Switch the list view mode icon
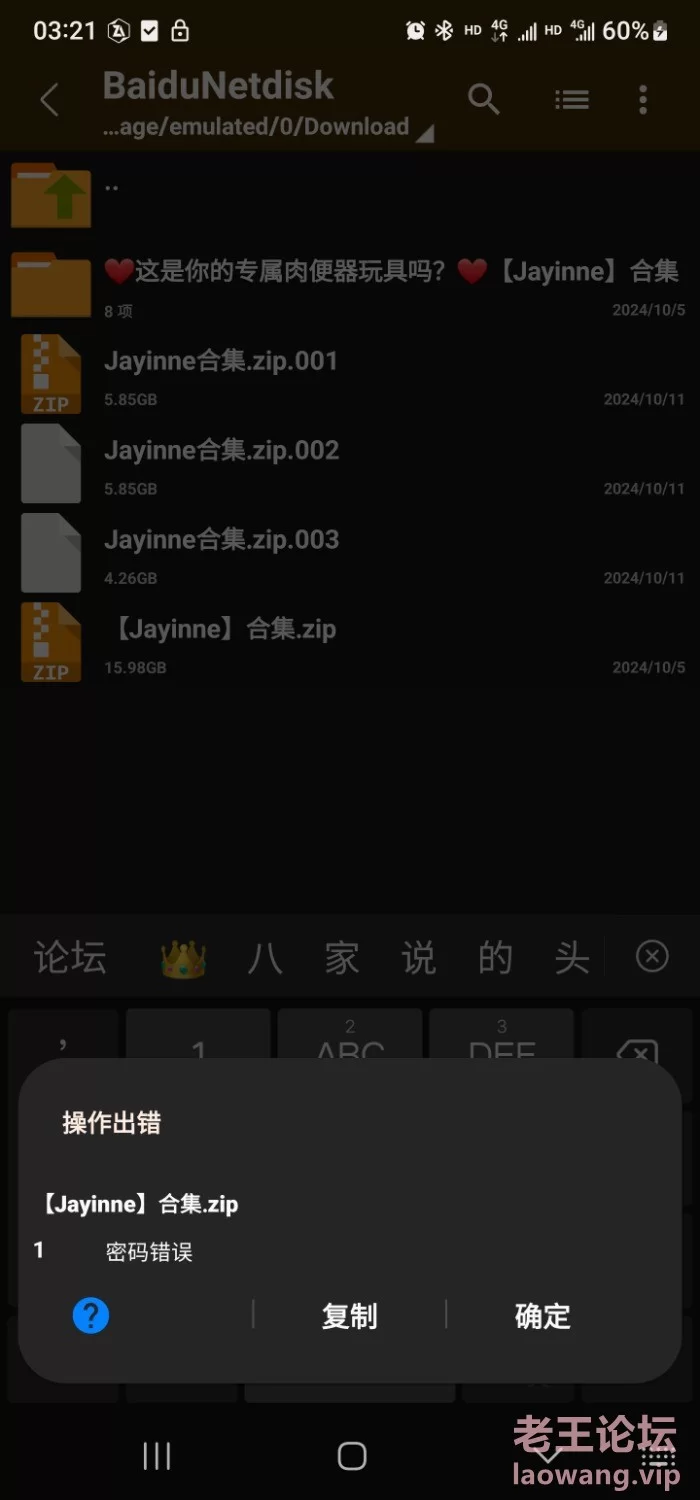Image resolution: width=700 pixels, height=1500 pixels. pyautogui.click(x=572, y=99)
